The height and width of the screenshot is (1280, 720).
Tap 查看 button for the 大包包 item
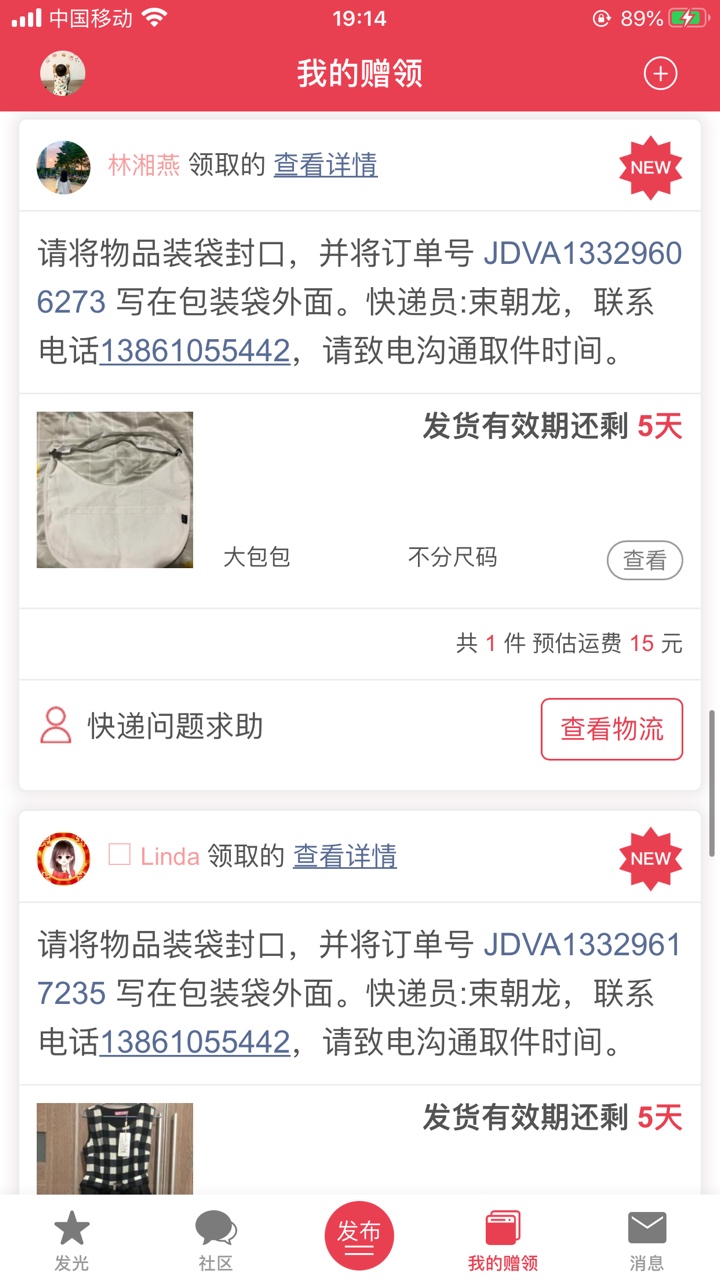tap(645, 561)
